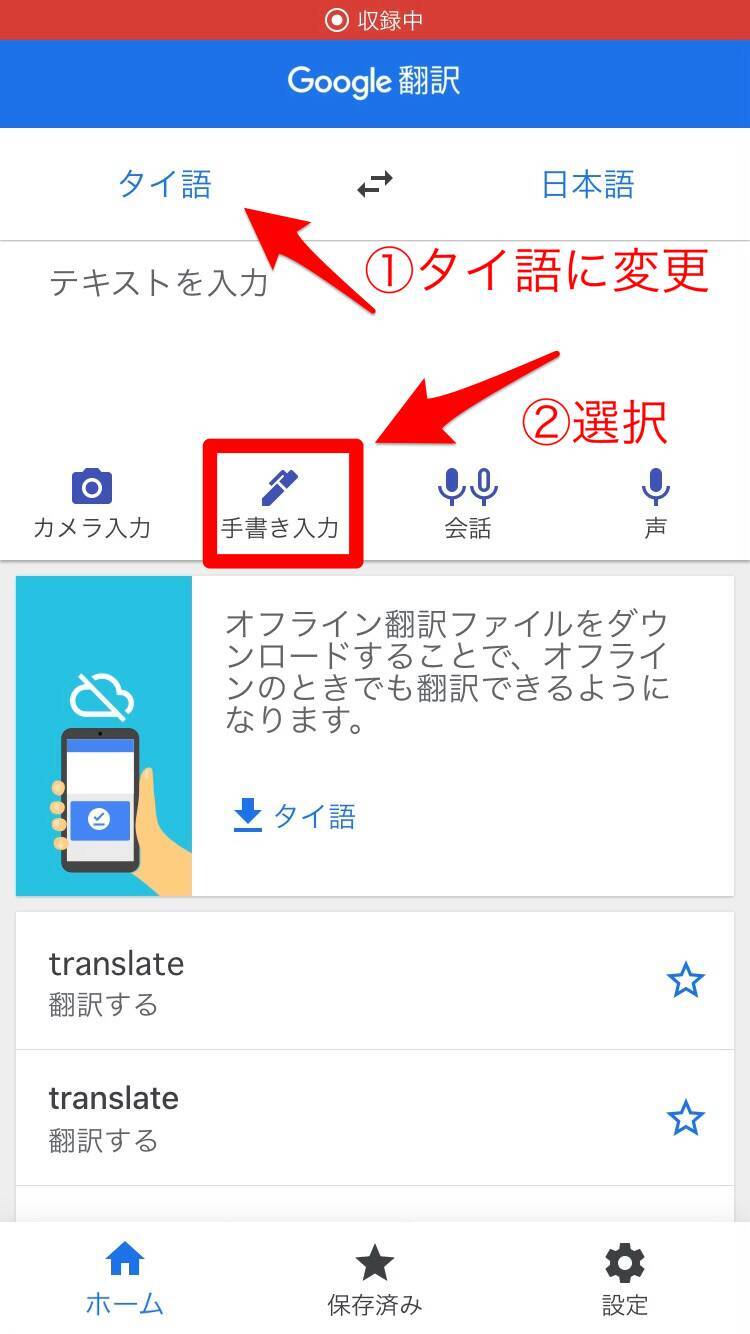This screenshot has width=750, height=1334.
Task: Change source language タイ語
Action: pyautogui.click(x=165, y=185)
